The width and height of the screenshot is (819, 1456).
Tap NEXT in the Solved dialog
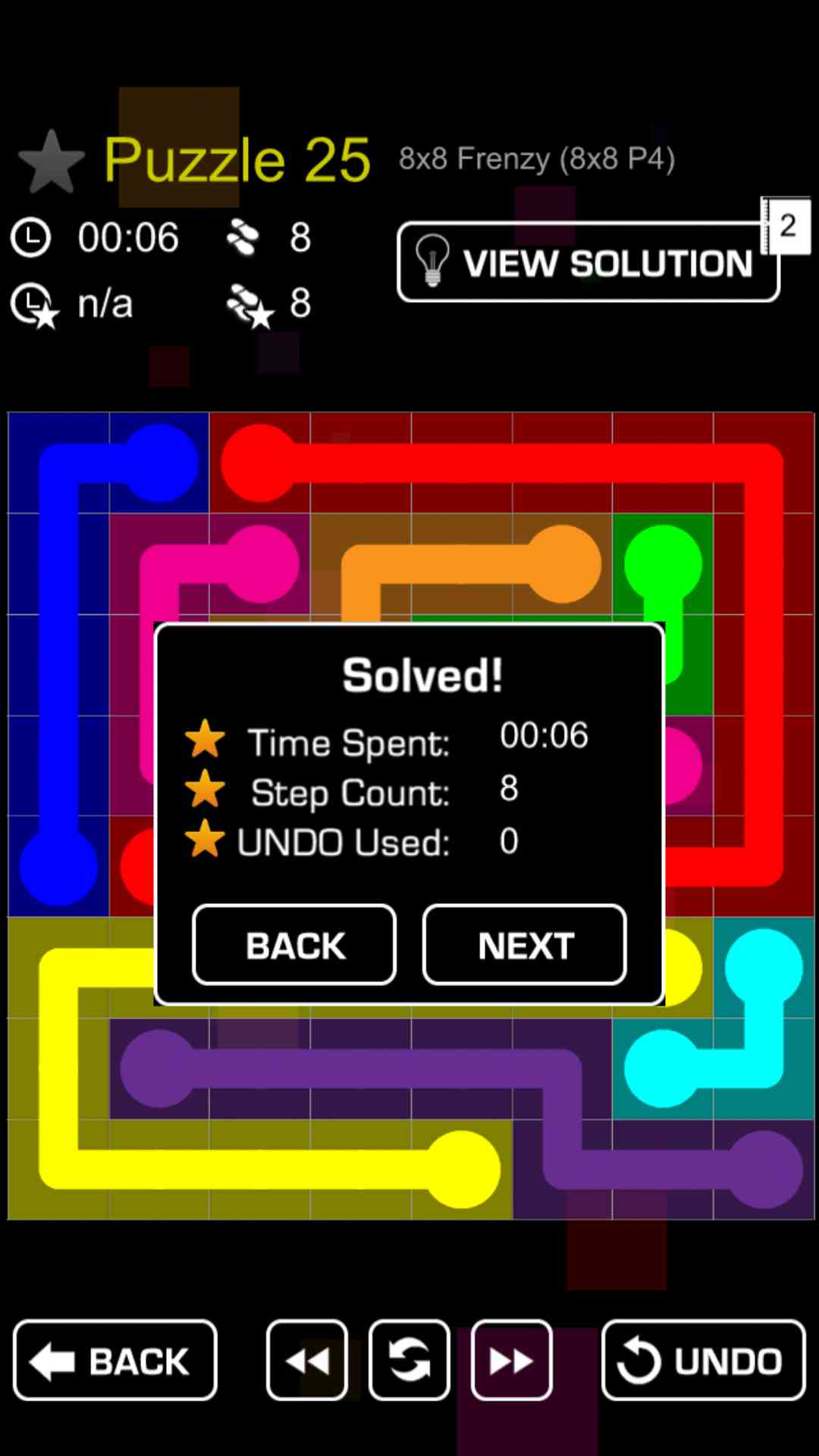[x=525, y=945]
